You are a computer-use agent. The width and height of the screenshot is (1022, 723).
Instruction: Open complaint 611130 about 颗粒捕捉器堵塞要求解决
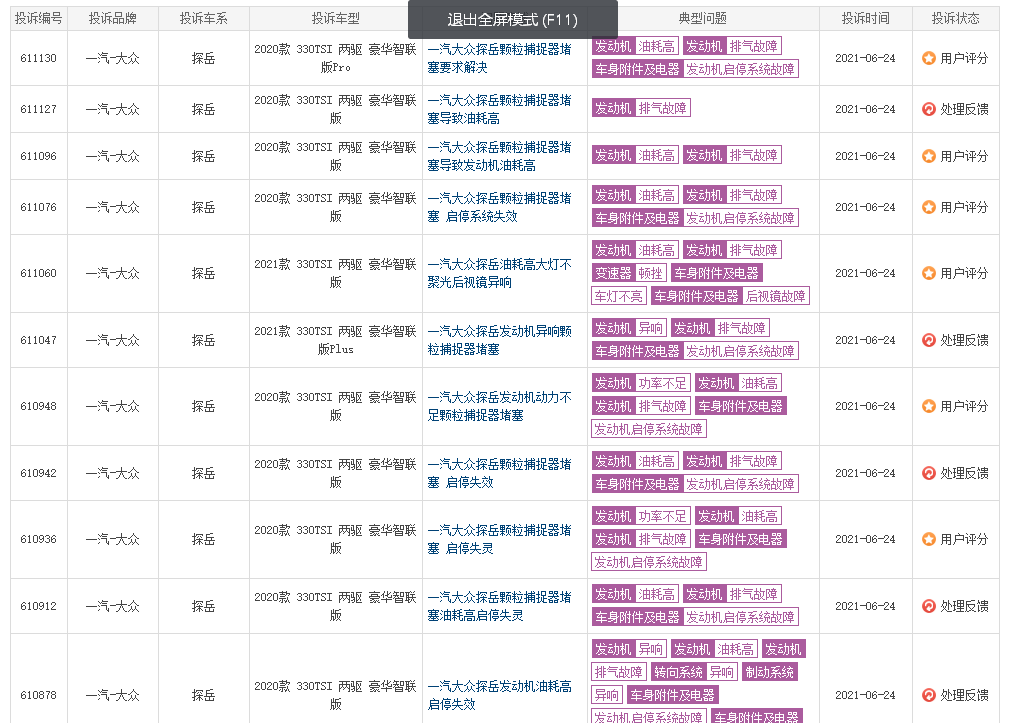(499, 58)
